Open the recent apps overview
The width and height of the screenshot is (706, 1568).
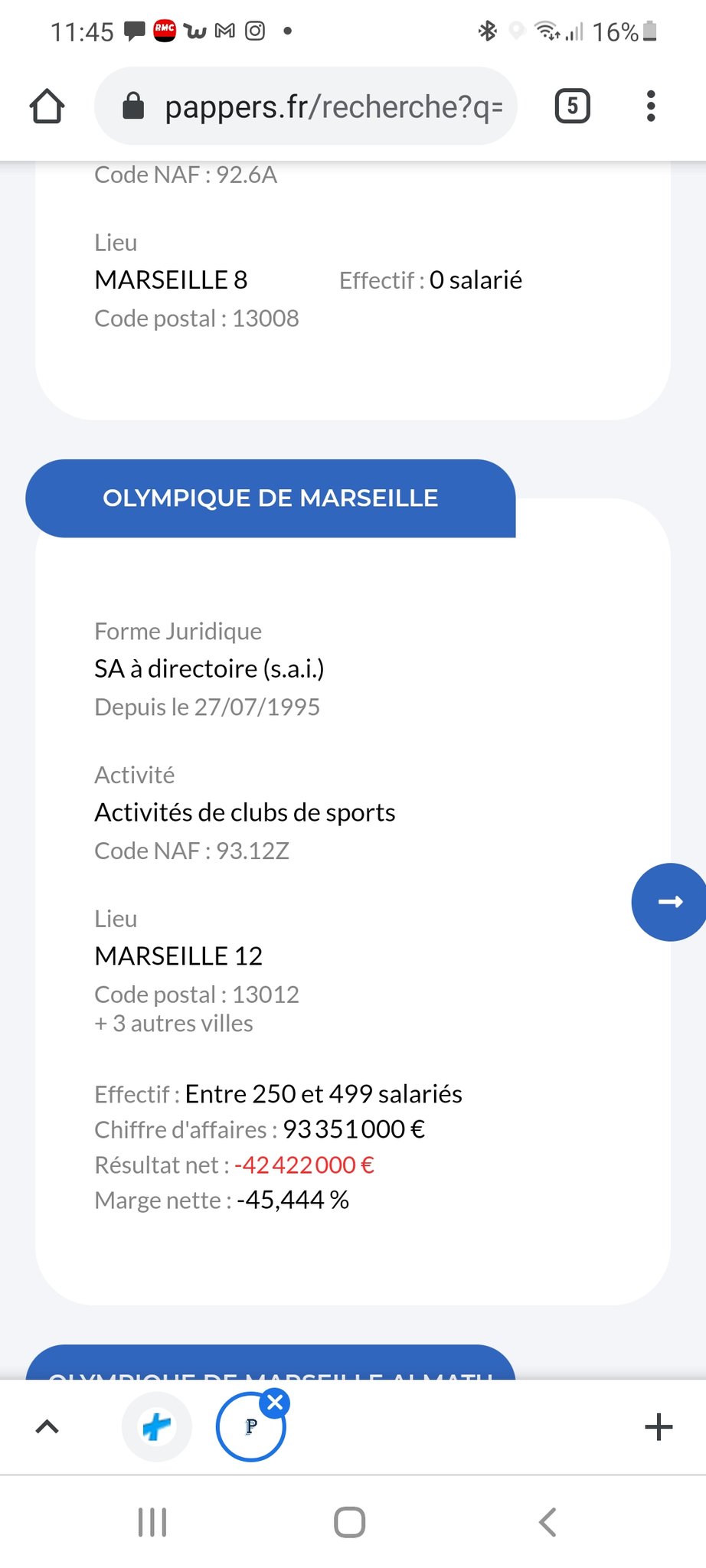152,1522
